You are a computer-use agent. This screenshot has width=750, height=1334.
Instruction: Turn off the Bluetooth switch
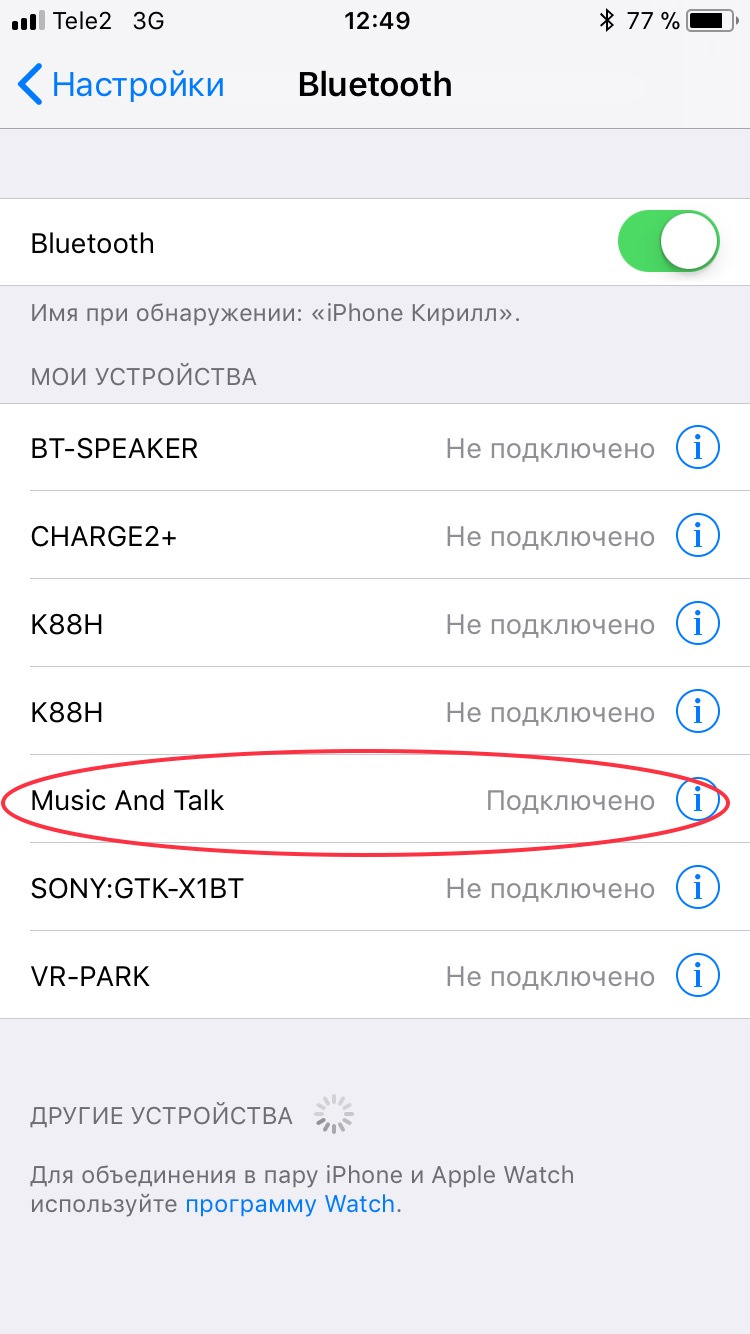tap(669, 242)
